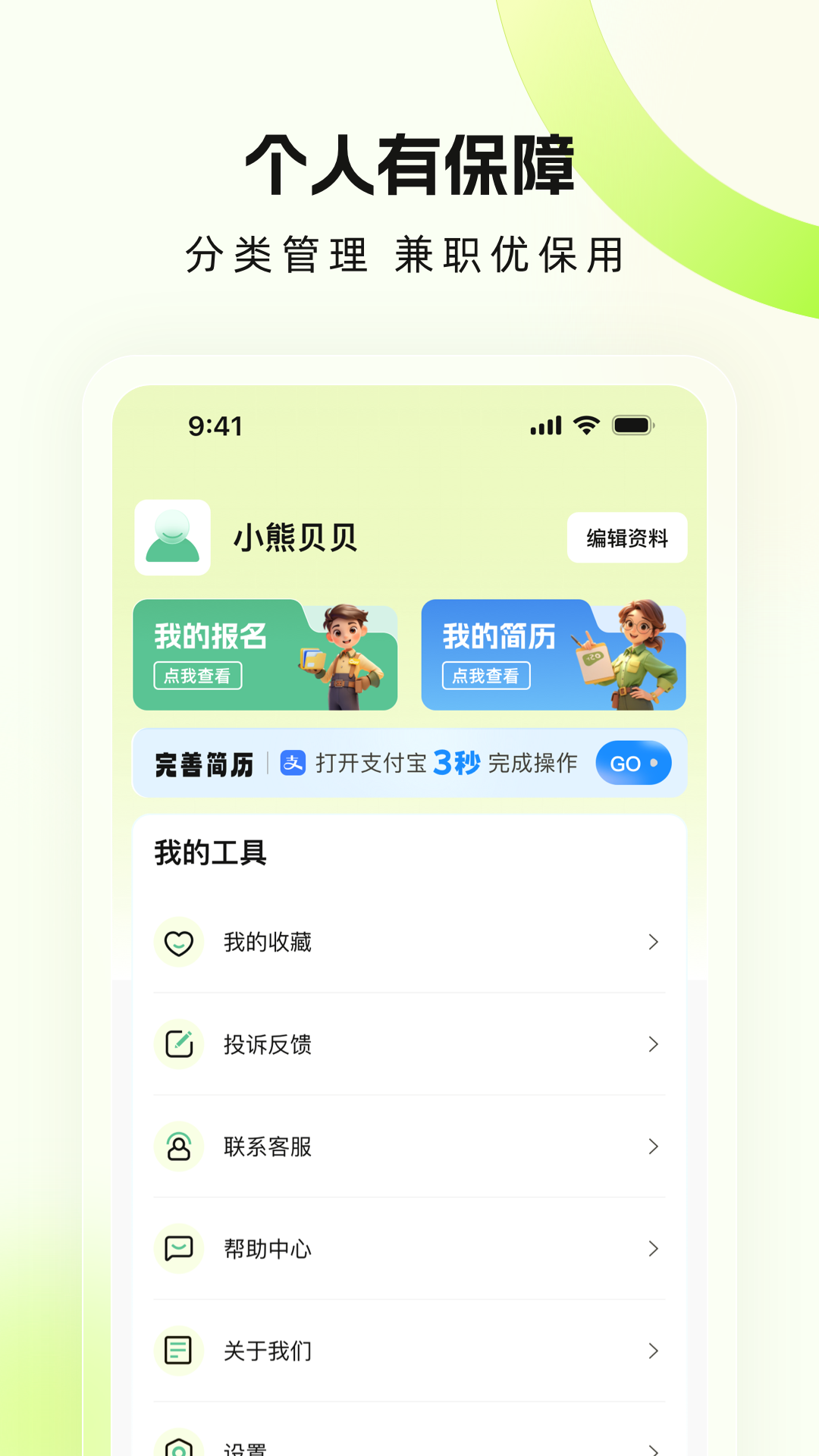Click the chevron next to 关于我们

pyautogui.click(x=653, y=1350)
